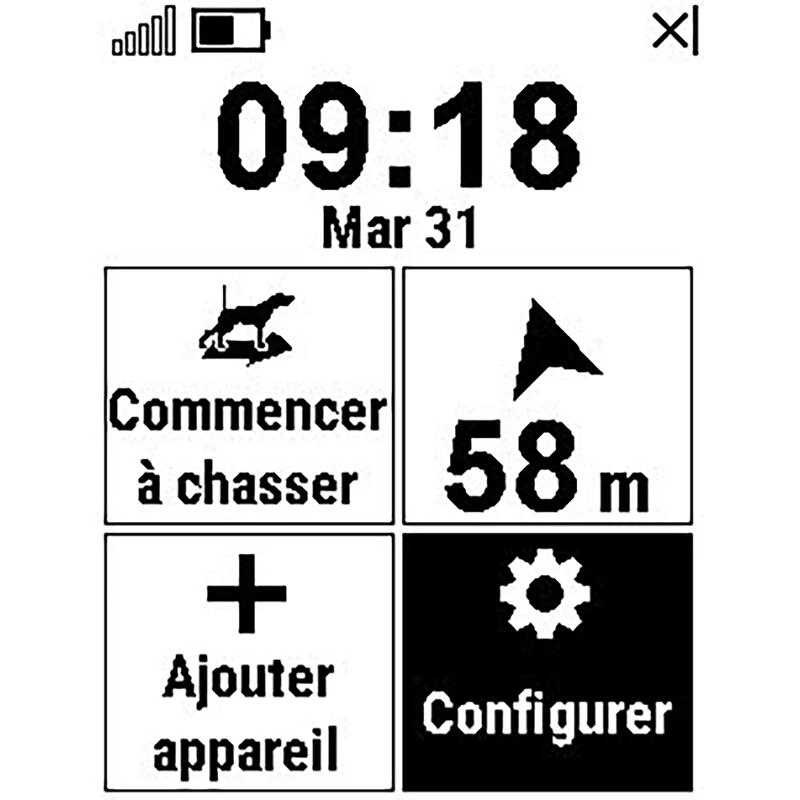Open the Configurer settings tile

(547, 662)
